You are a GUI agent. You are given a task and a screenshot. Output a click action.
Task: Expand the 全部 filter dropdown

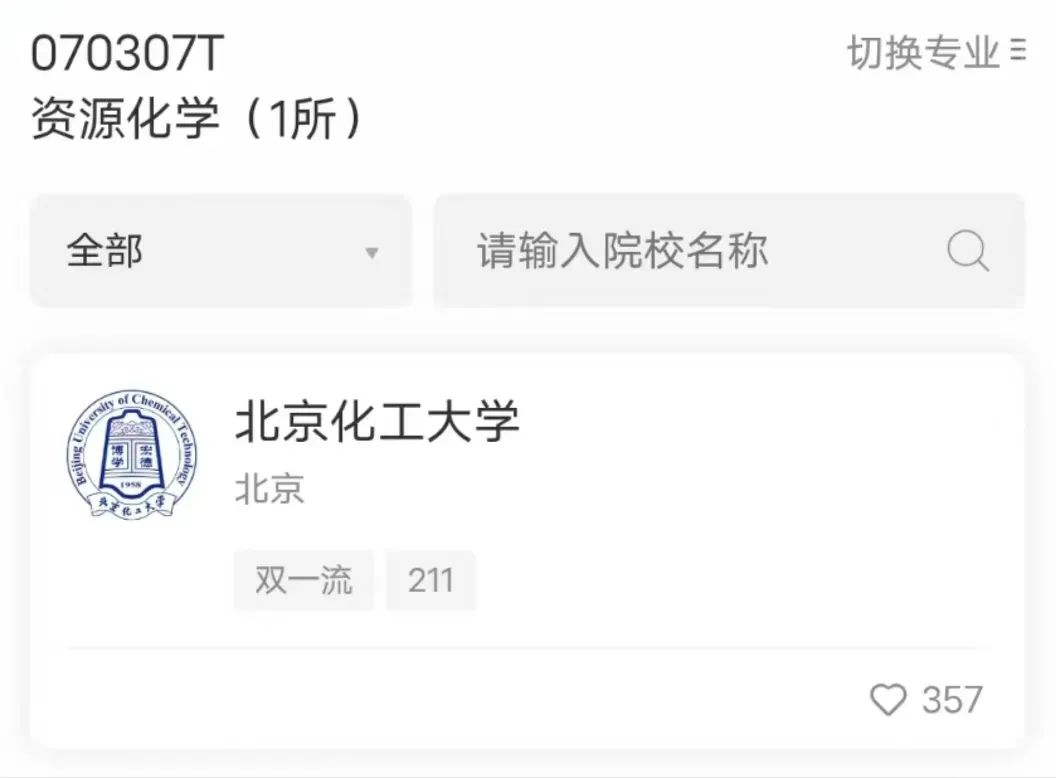220,251
